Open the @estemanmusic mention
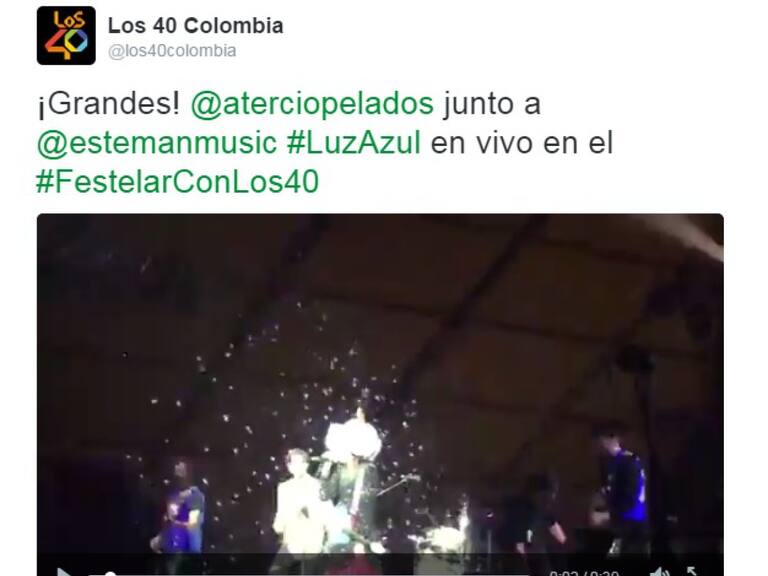Viewport: 768px width, 576px height. point(156,143)
